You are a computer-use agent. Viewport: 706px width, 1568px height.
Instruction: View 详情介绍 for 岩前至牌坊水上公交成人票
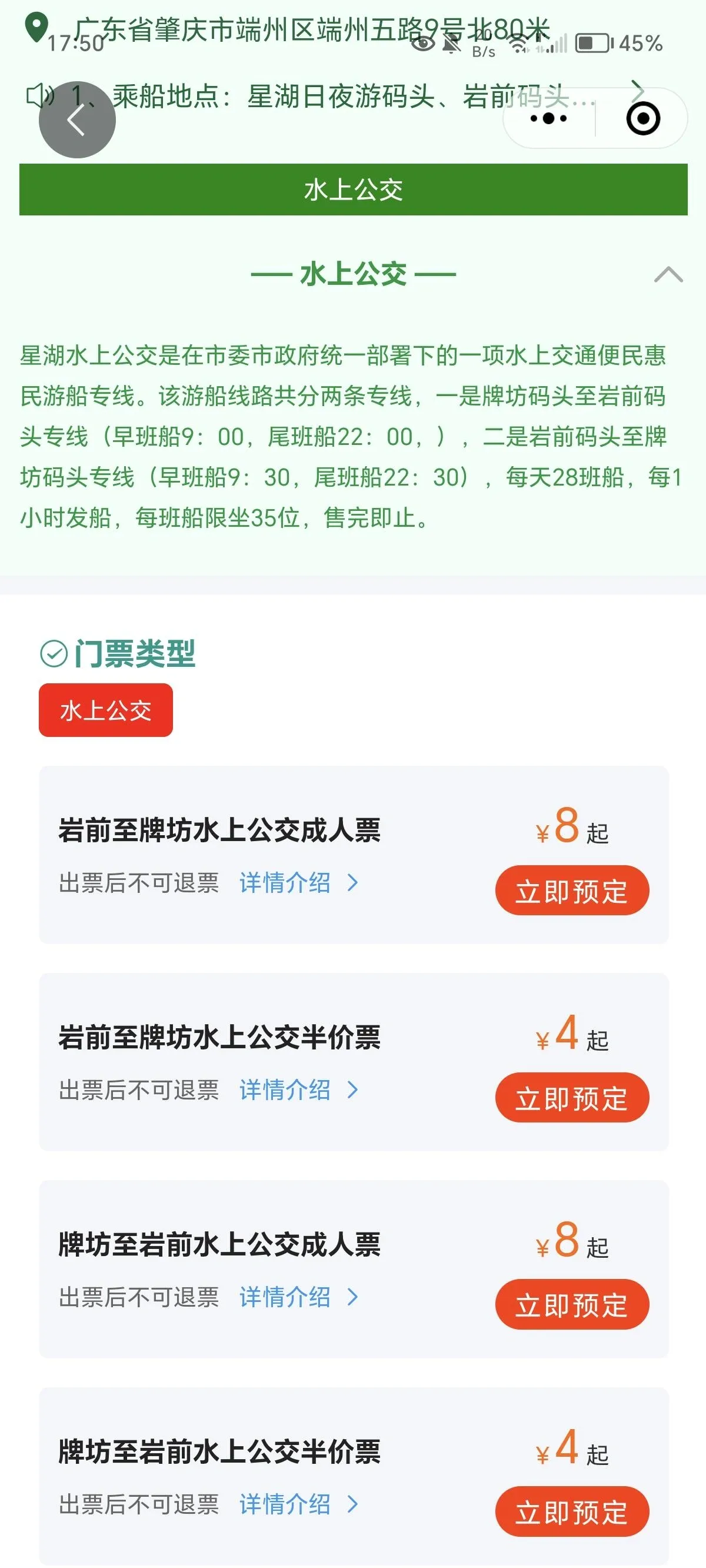[x=298, y=883]
